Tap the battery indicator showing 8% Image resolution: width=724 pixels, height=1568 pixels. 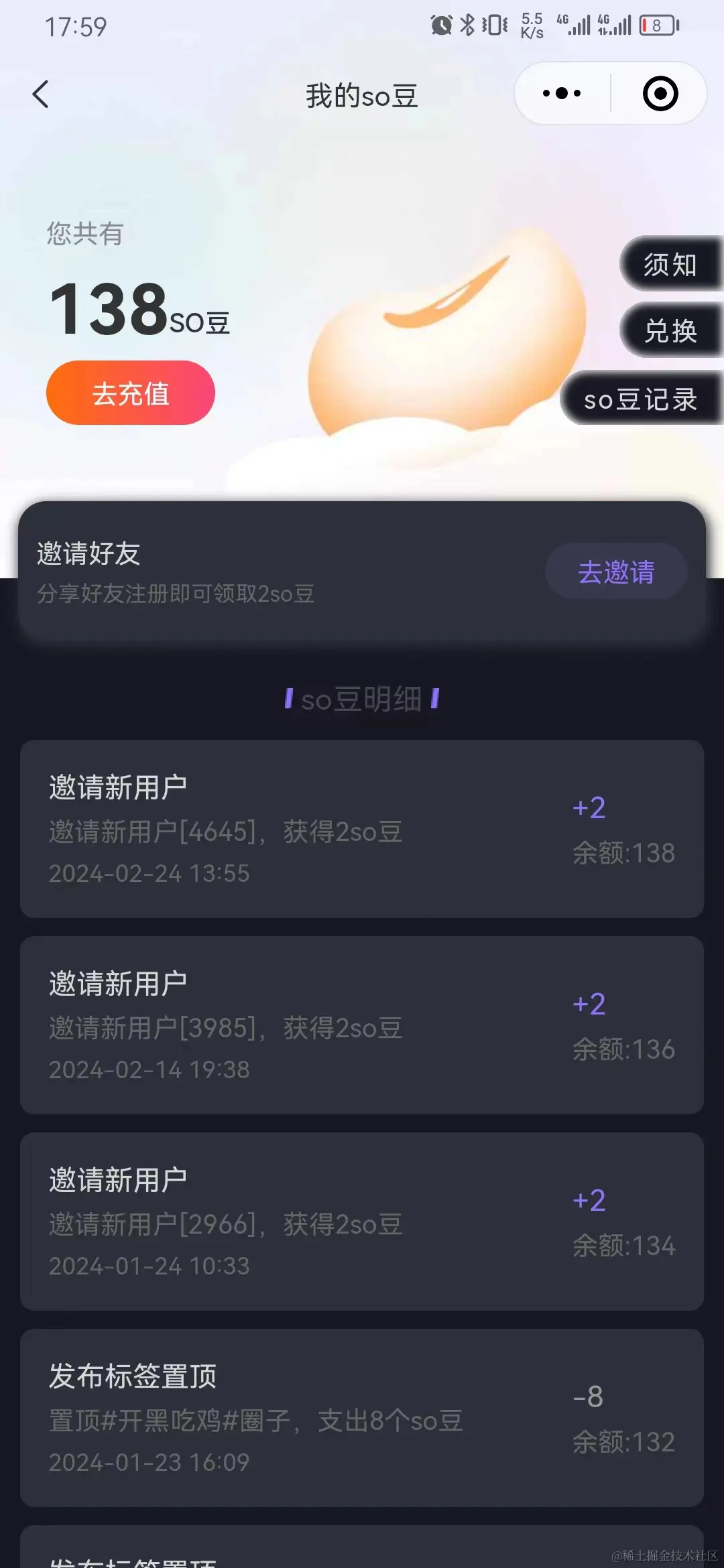tap(657, 25)
